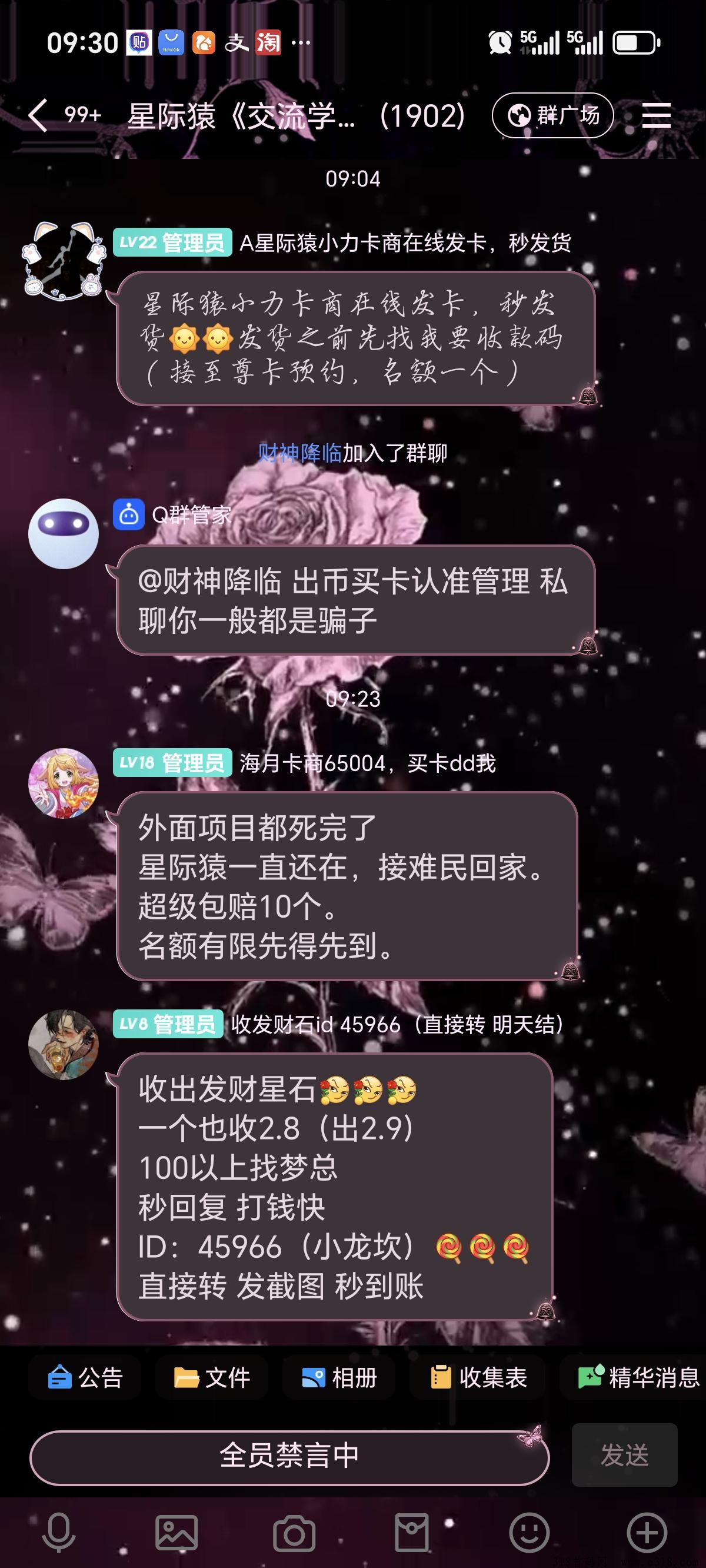
Task: Open the 相册 group album
Action: (339, 1377)
